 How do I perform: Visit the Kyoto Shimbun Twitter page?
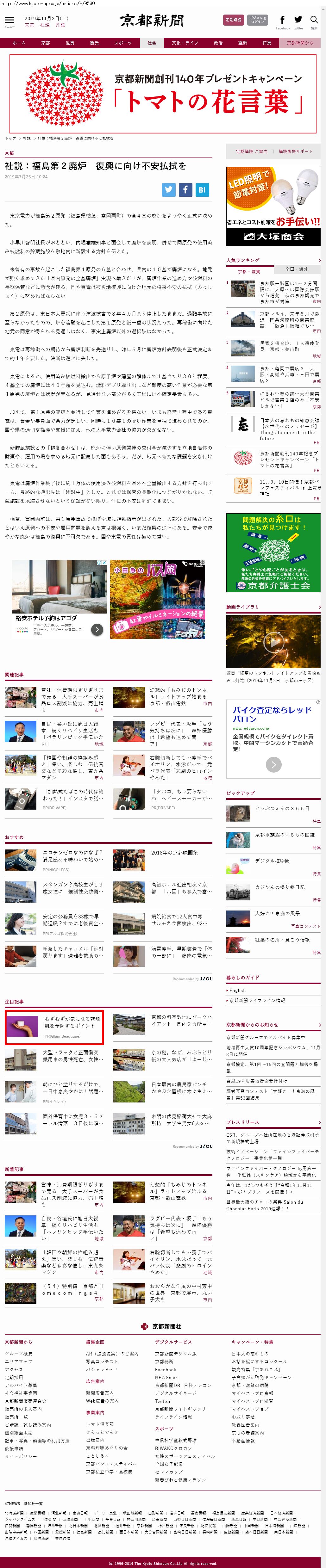coord(298,21)
